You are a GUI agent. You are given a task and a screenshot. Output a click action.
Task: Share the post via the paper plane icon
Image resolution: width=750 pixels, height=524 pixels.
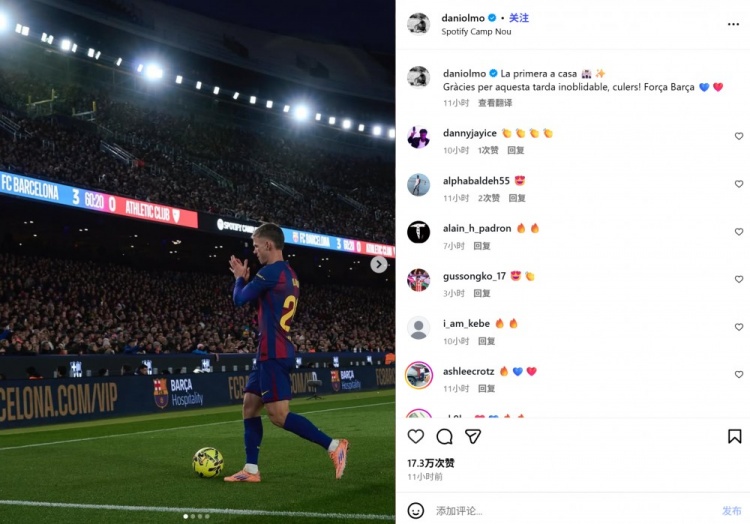click(473, 436)
